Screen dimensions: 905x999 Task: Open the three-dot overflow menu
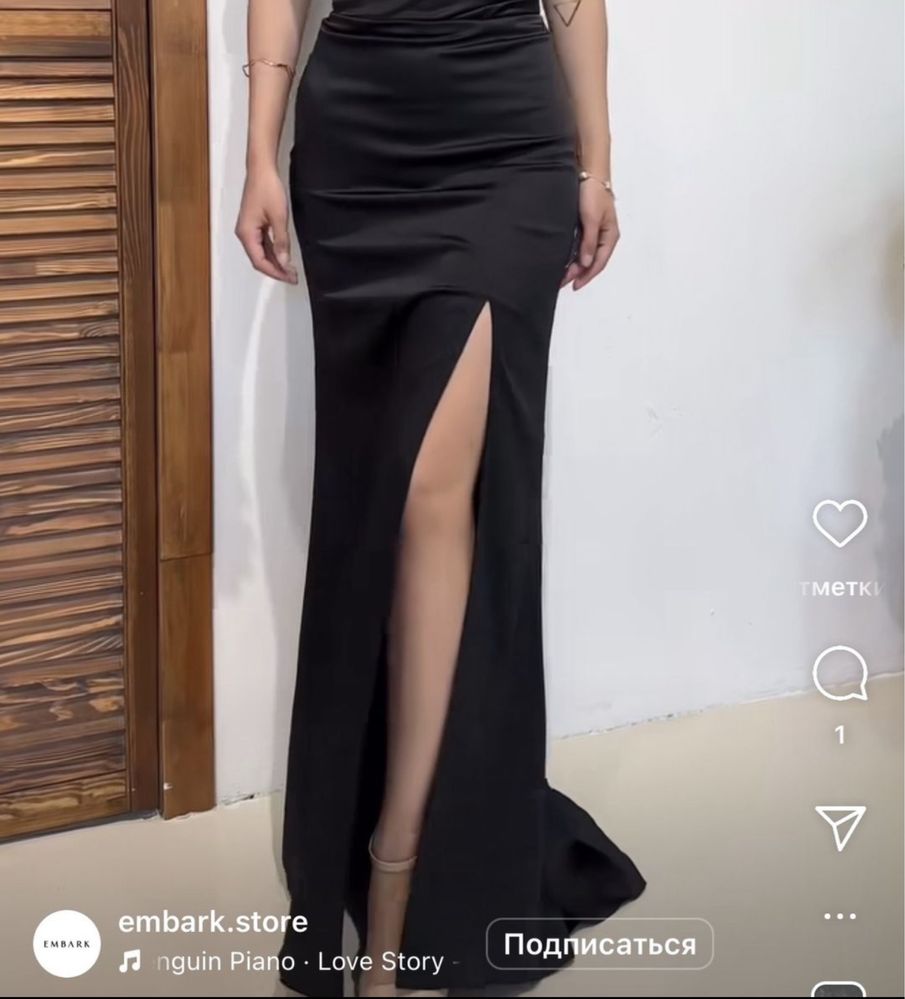coord(839,916)
